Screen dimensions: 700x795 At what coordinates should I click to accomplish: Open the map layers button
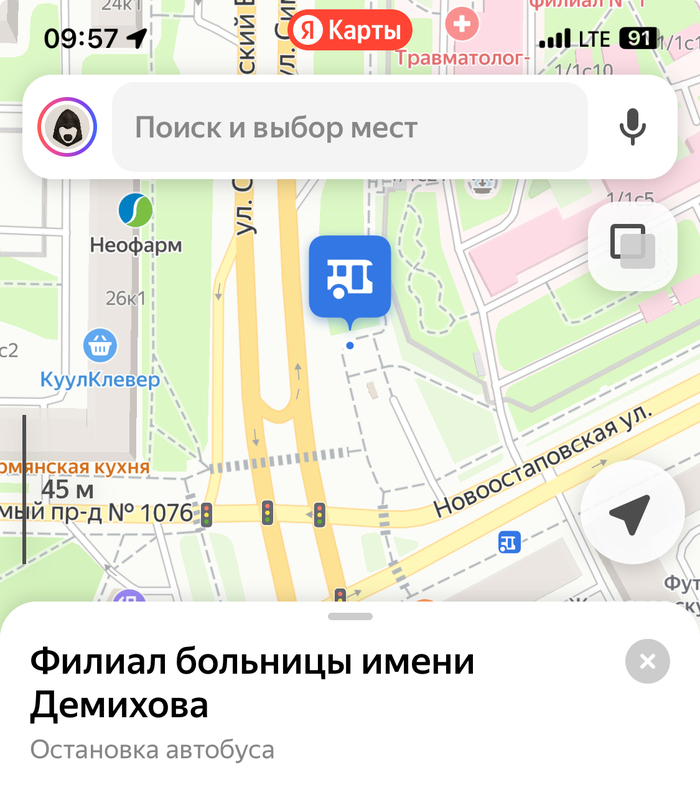[x=632, y=246]
